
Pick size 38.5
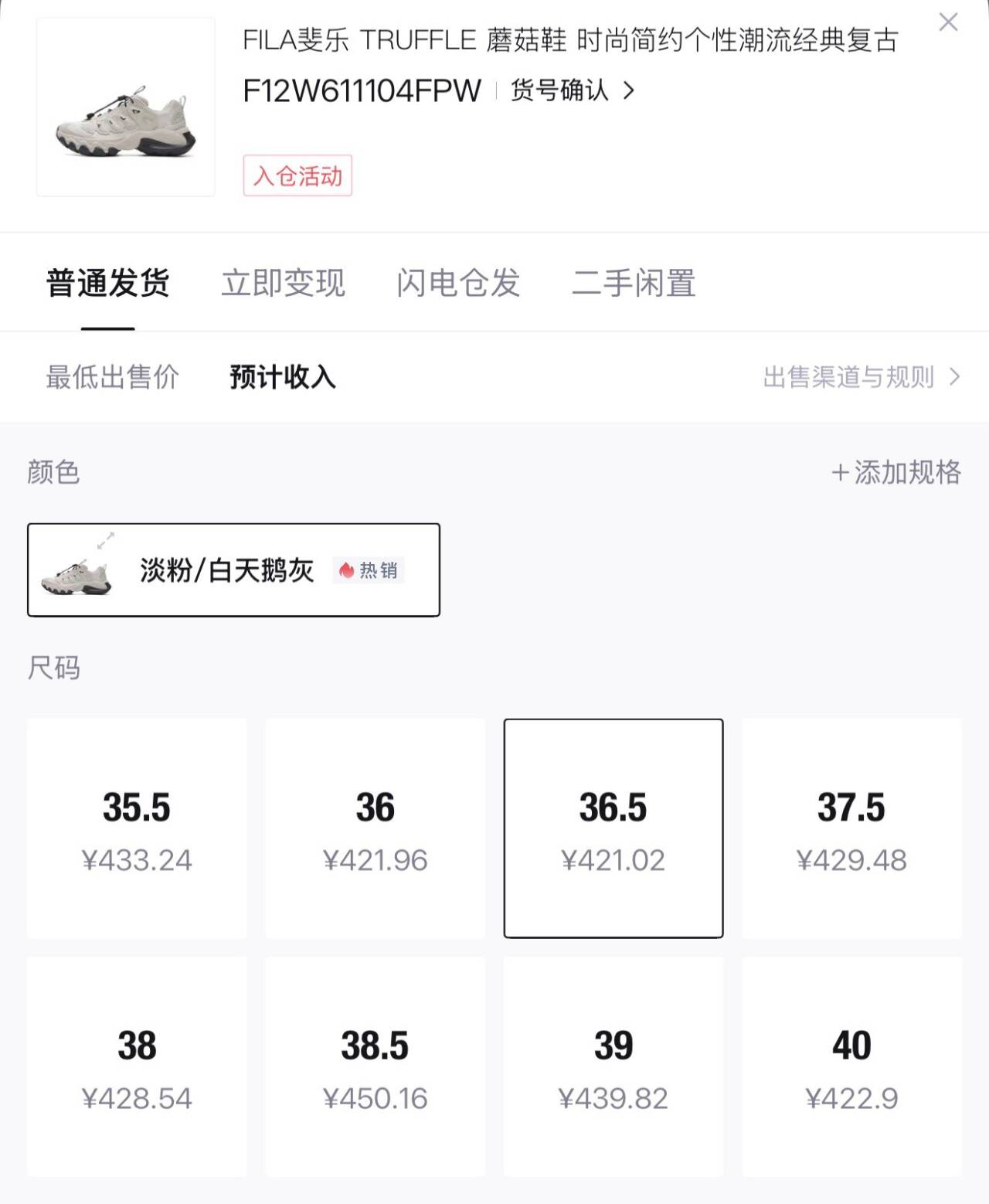(x=376, y=1066)
